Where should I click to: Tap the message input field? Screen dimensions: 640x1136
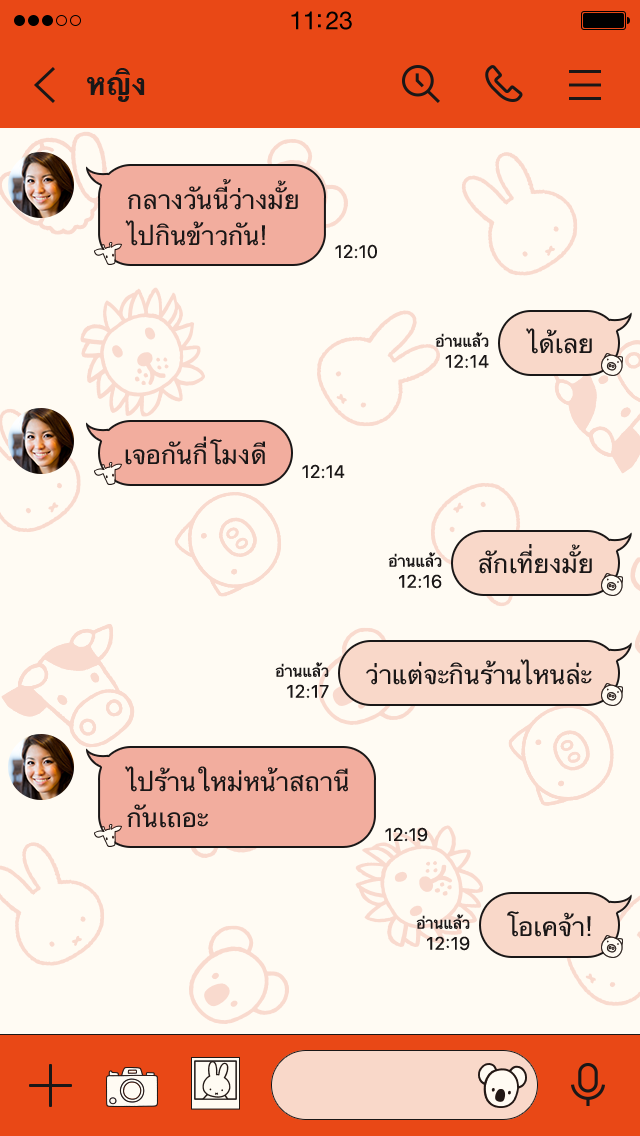pyautogui.click(x=375, y=1085)
